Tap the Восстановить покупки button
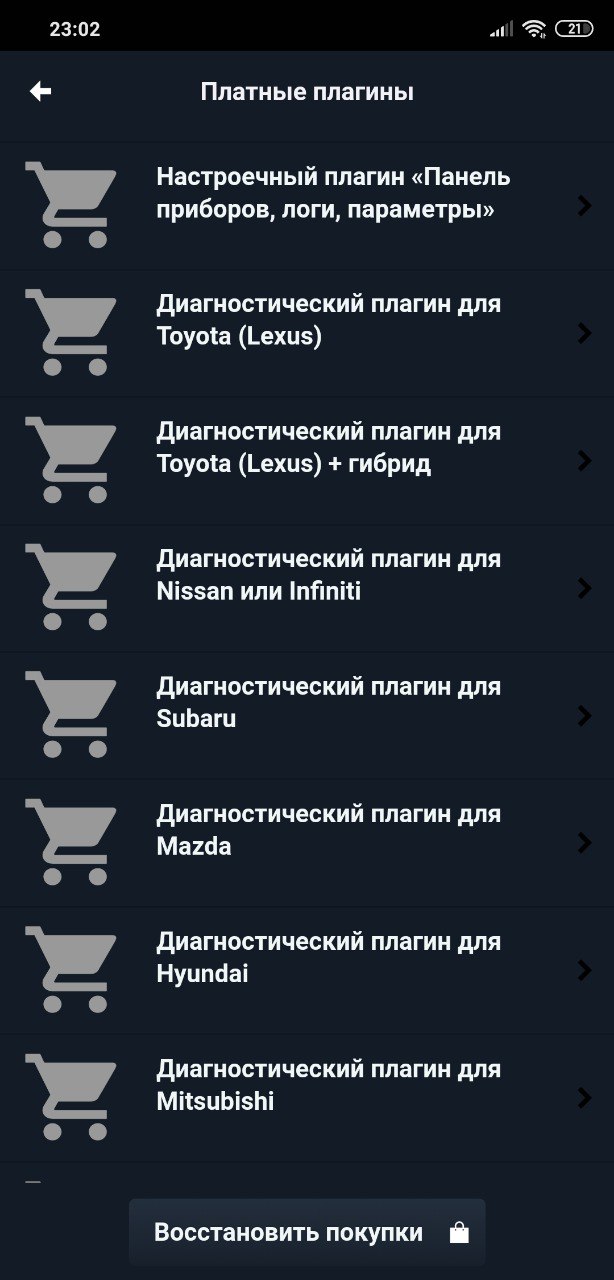Viewport: 614px width, 1280px height. coord(307,1232)
